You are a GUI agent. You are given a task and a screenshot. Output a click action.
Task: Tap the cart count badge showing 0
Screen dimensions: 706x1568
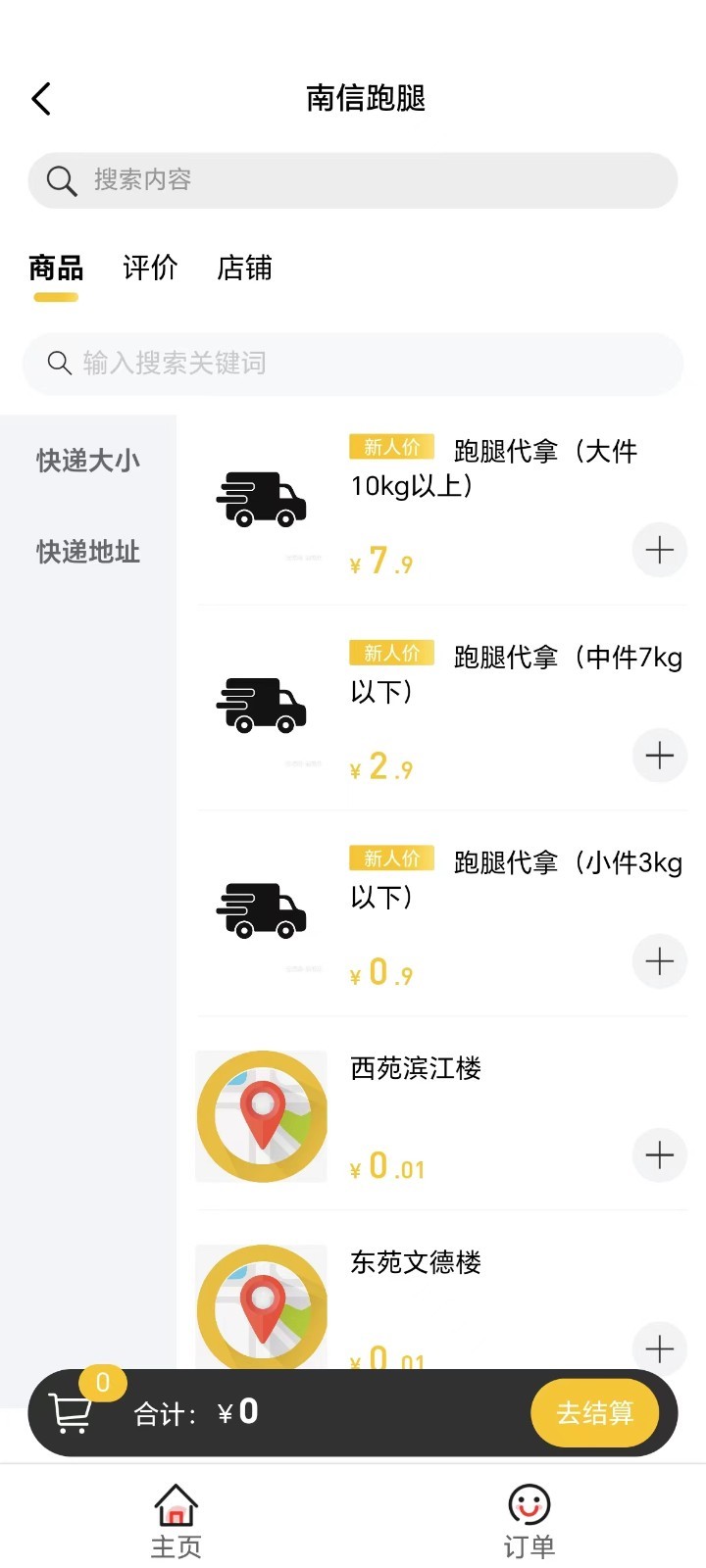tap(101, 1383)
